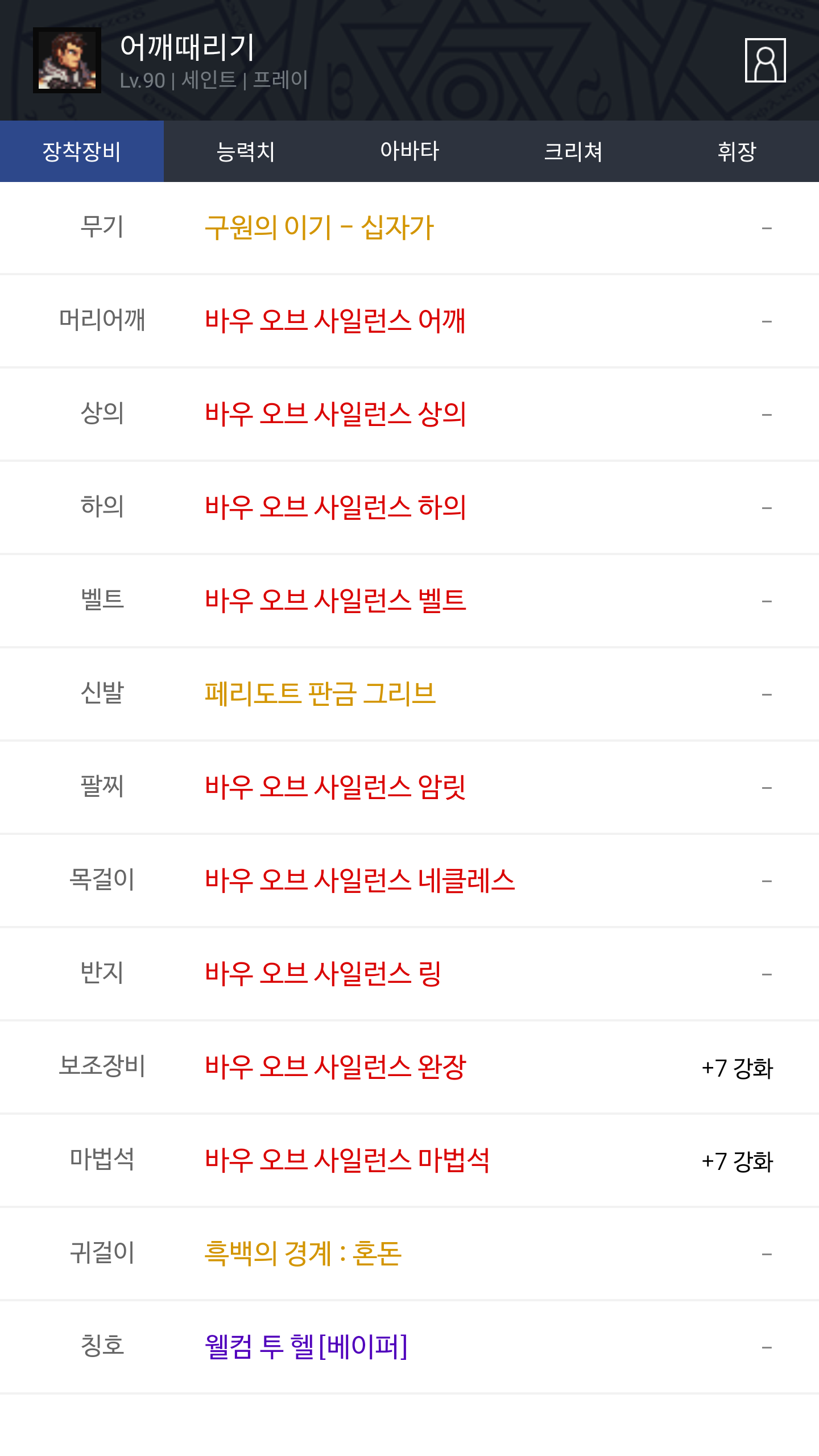The height and width of the screenshot is (1456, 819).
Task: Switch to the 아바타 tab
Action: click(x=409, y=151)
